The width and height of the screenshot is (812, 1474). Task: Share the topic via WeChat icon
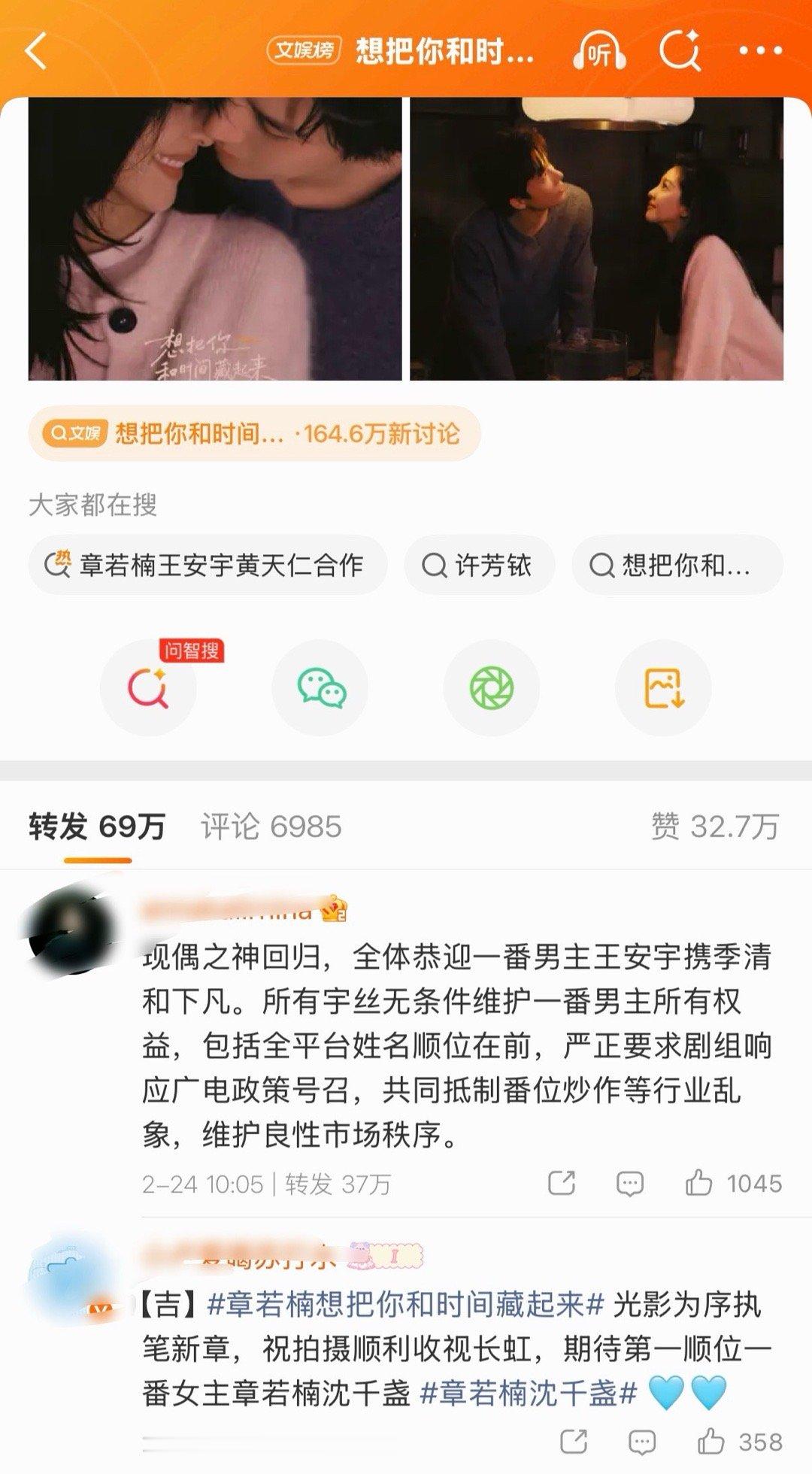coord(319,686)
